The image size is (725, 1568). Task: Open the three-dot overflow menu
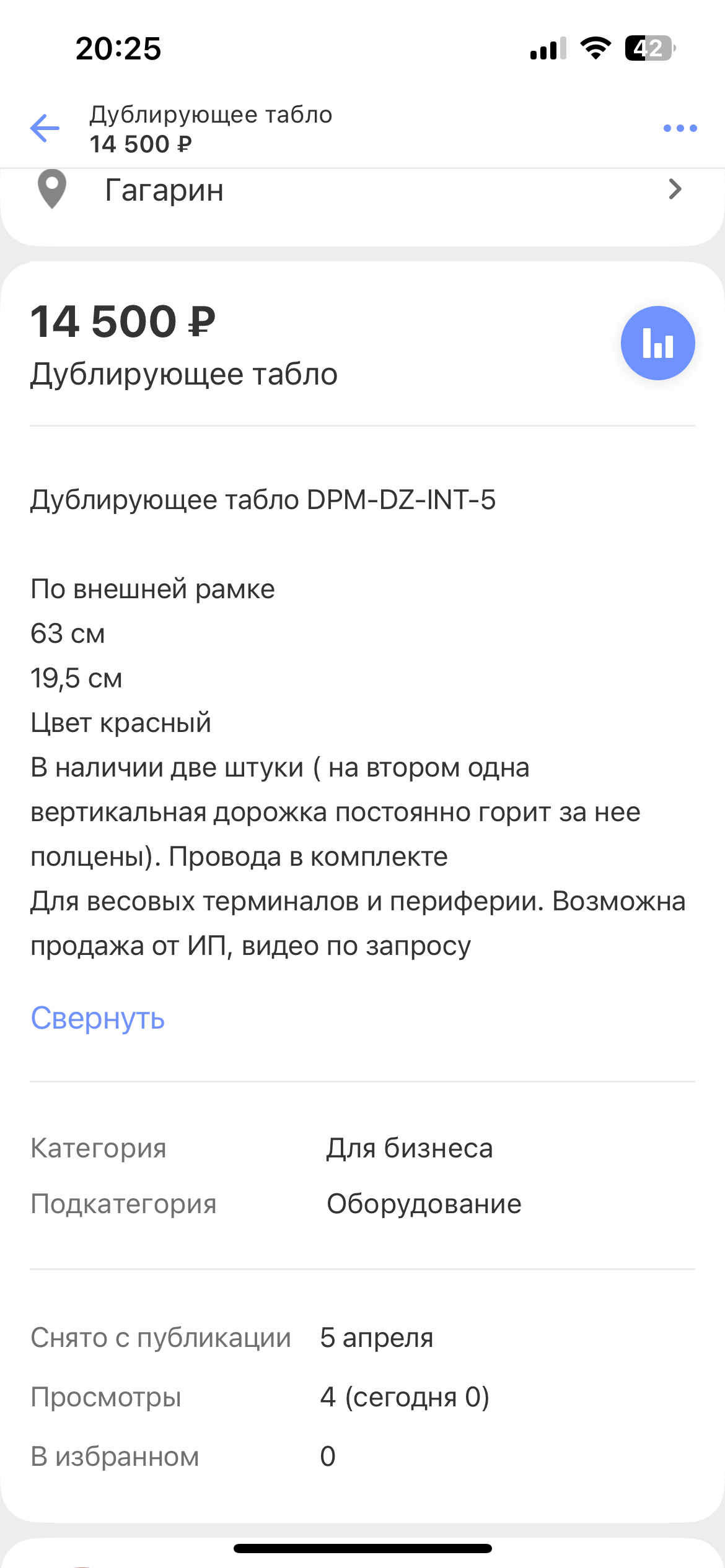point(680,128)
